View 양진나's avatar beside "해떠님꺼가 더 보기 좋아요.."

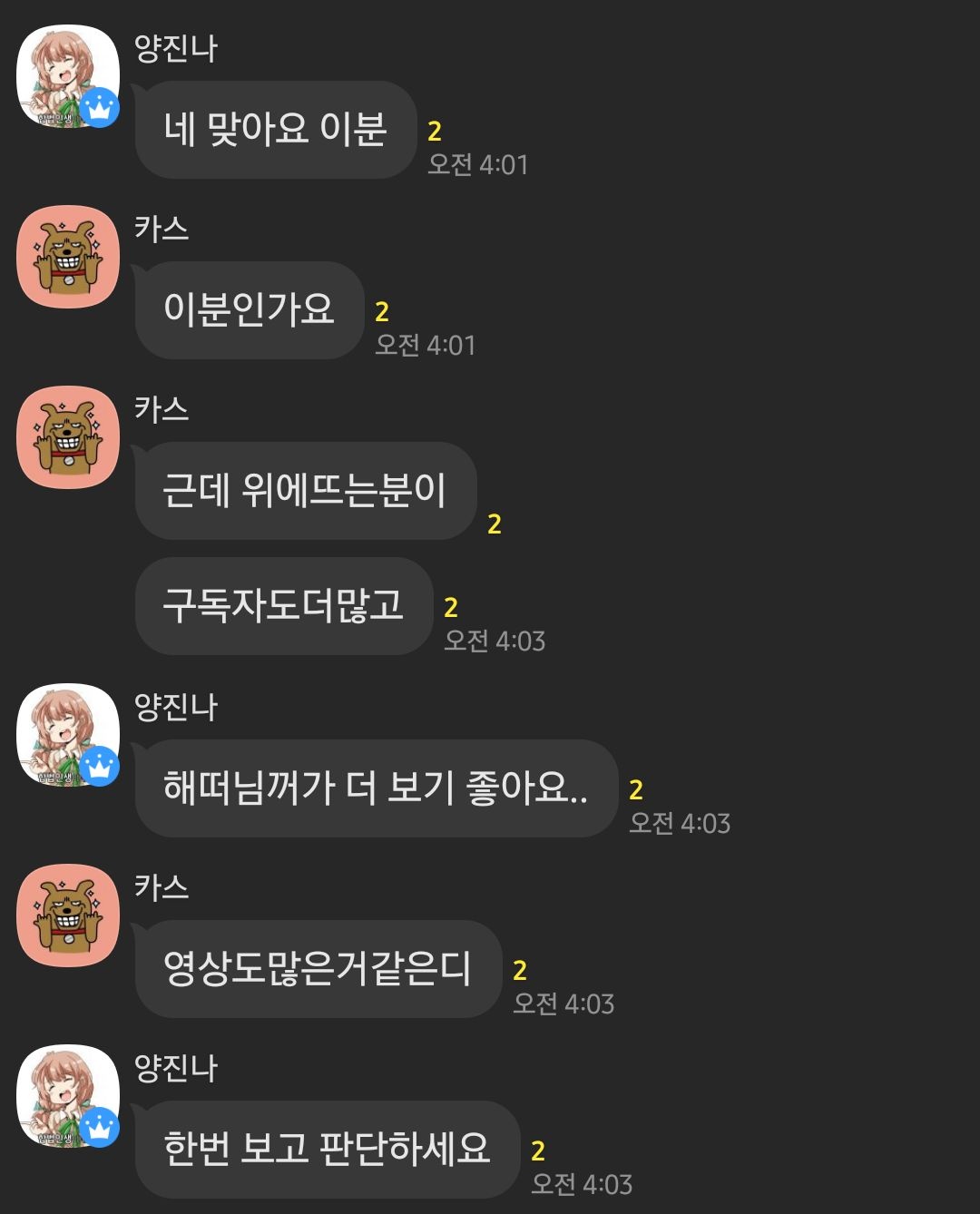(68, 735)
